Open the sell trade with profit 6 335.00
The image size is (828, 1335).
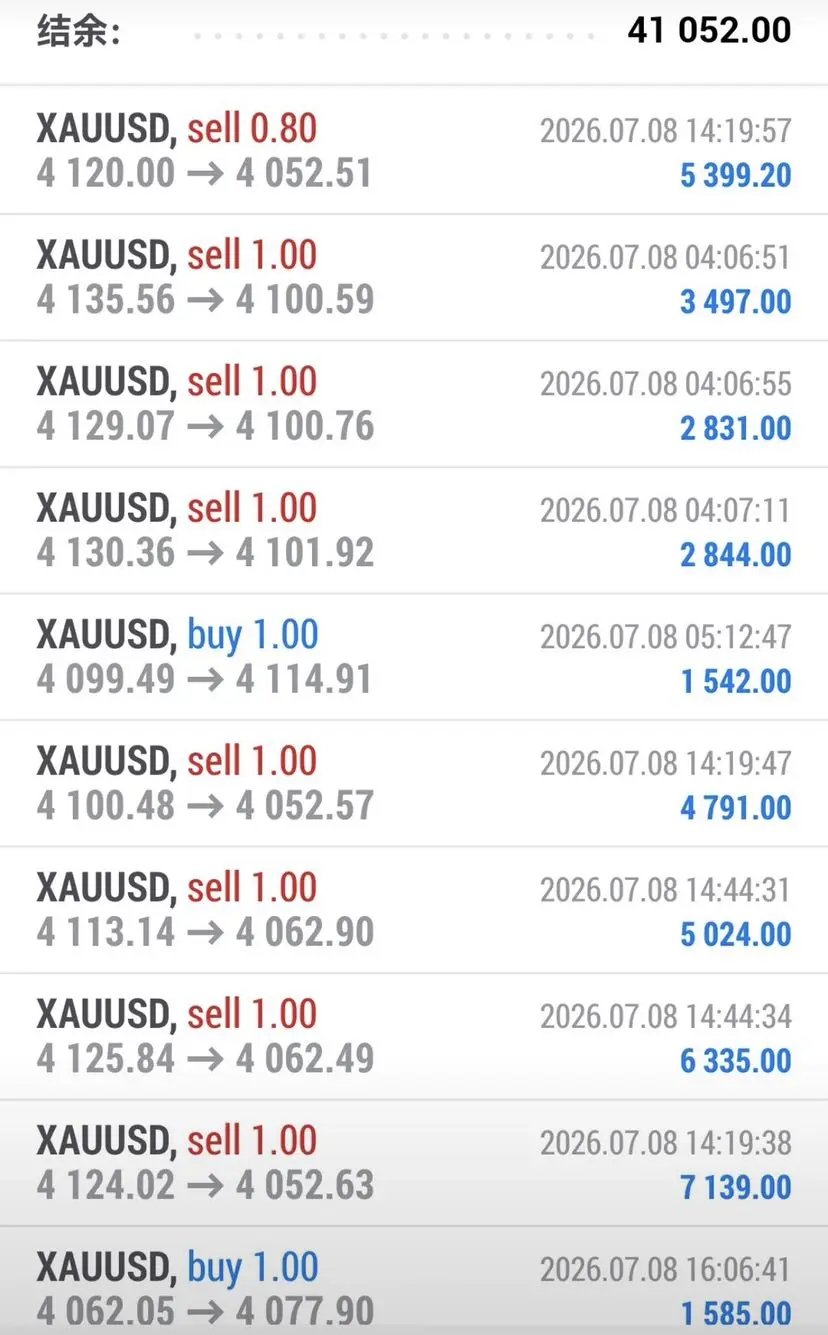click(414, 1037)
